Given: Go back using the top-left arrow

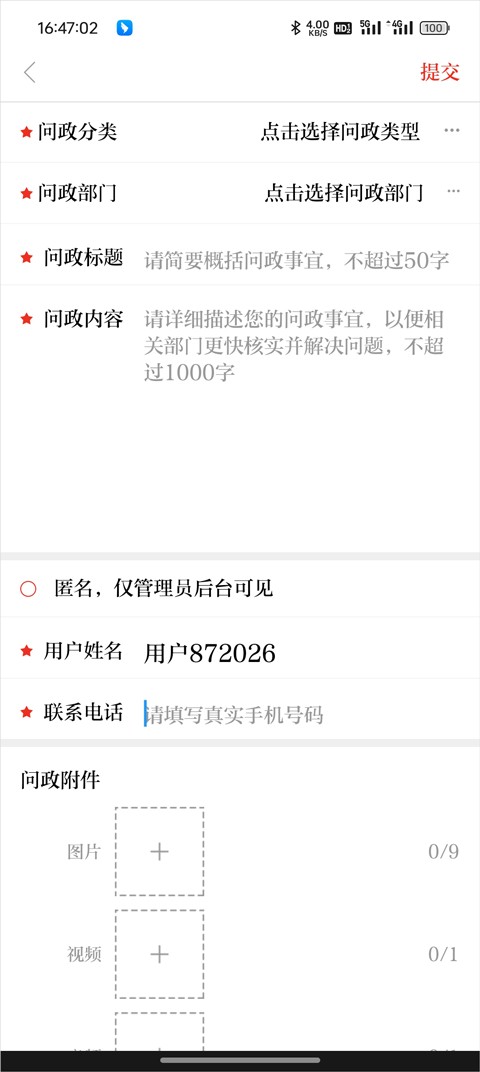Looking at the screenshot, I should (29, 72).
